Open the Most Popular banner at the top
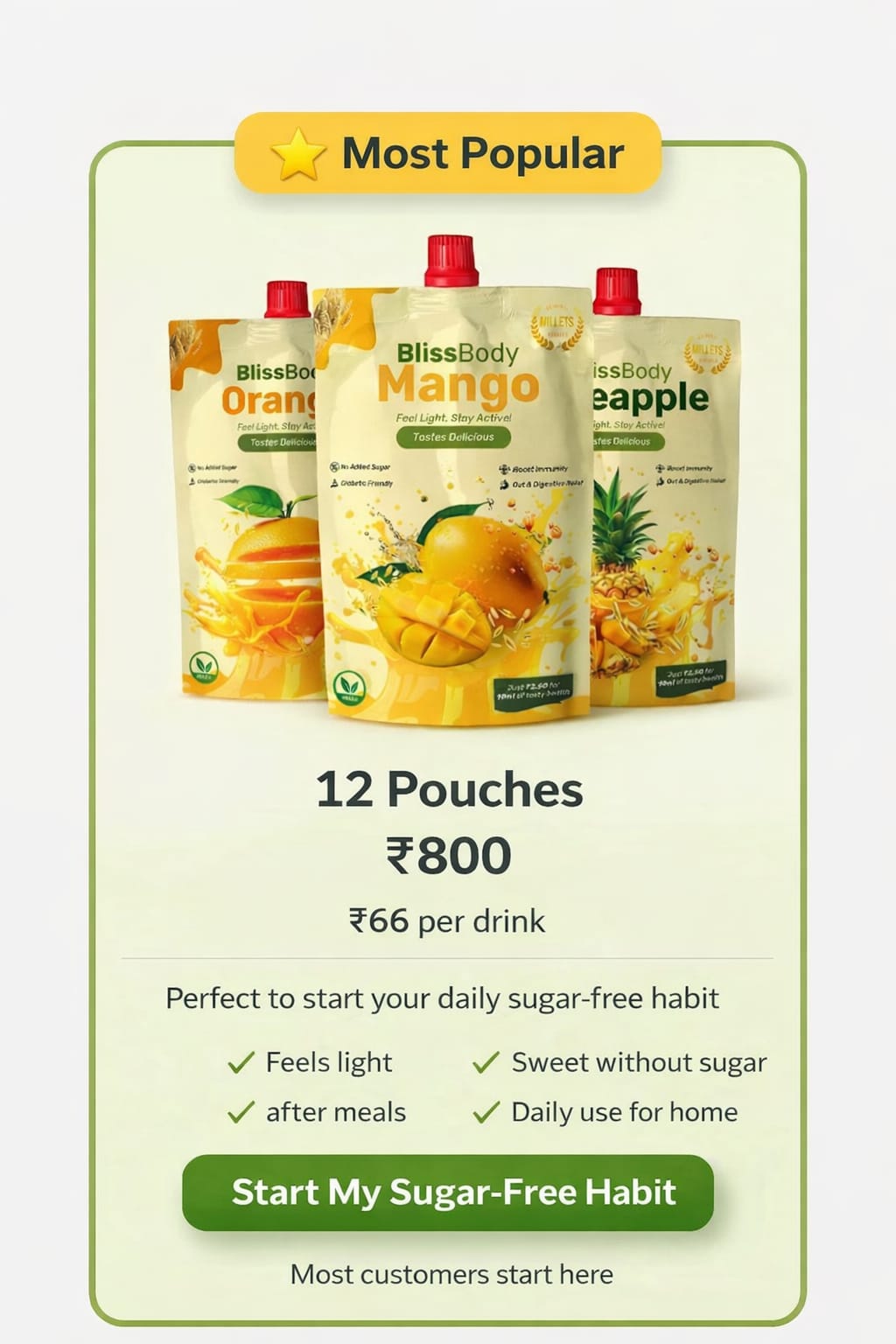The width and height of the screenshot is (896, 1344). pyautogui.click(x=448, y=154)
